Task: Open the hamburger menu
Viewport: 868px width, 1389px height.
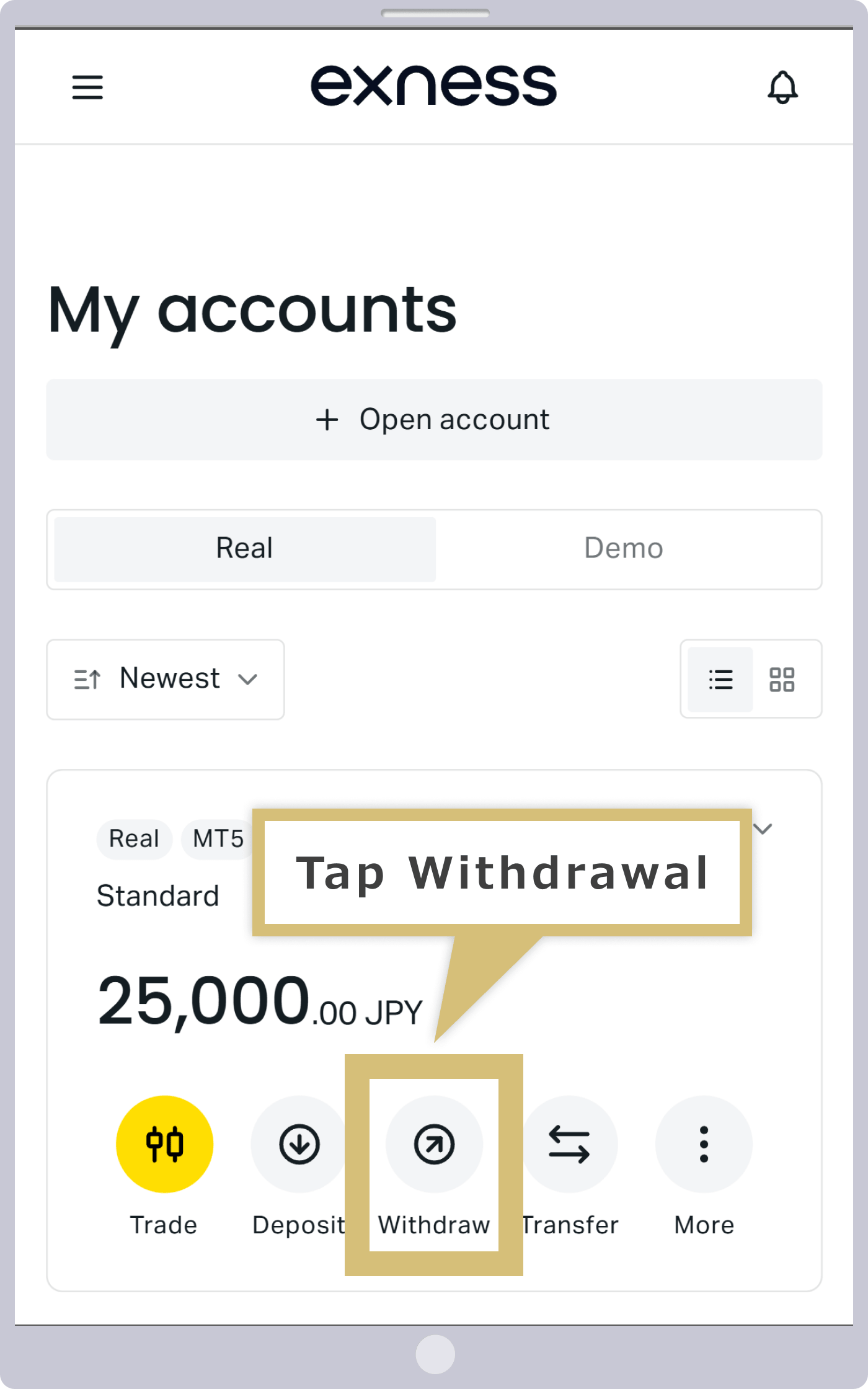Action: tap(87, 87)
